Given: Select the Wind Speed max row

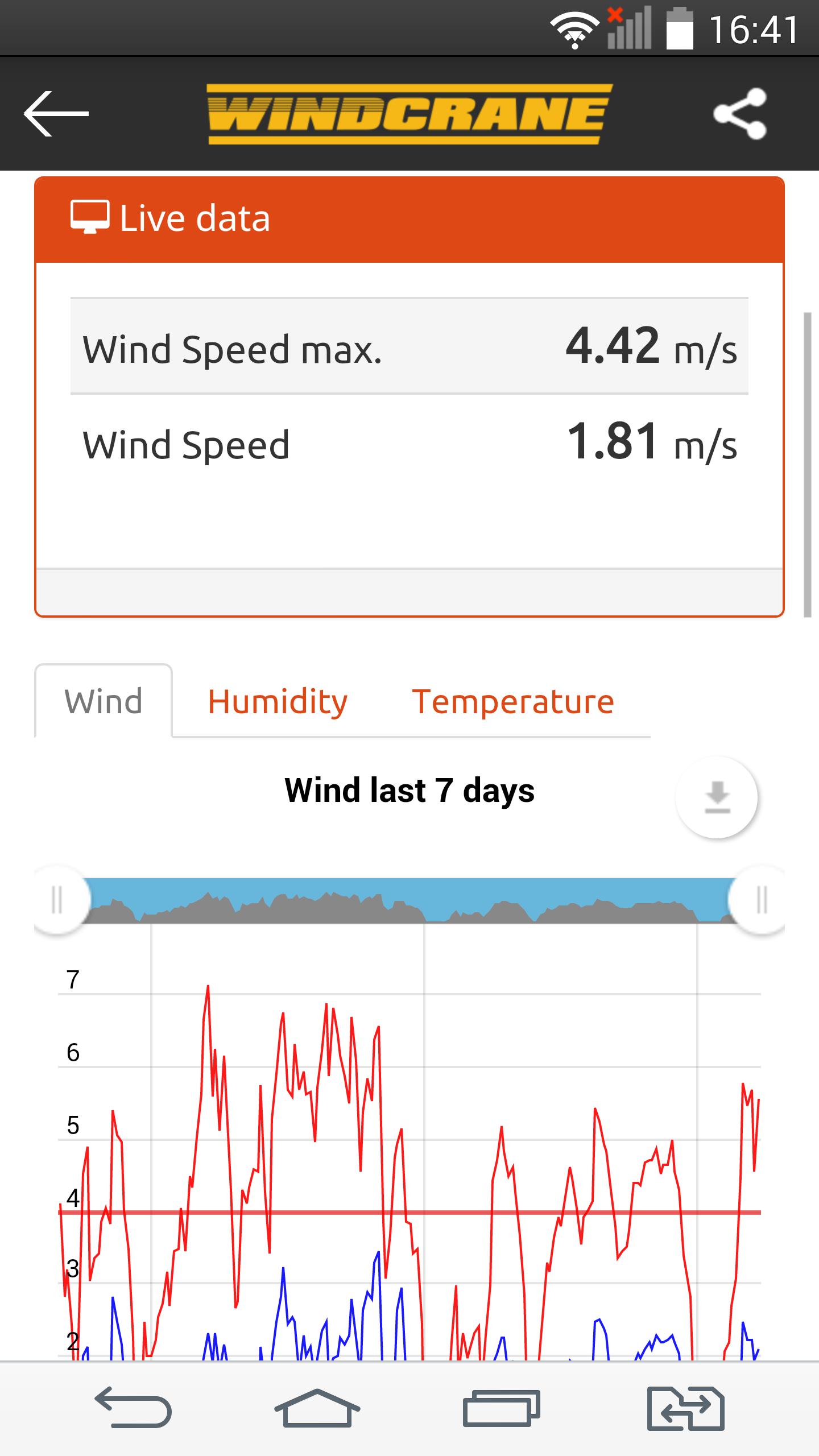Looking at the screenshot, I should [x=408, y=351].
